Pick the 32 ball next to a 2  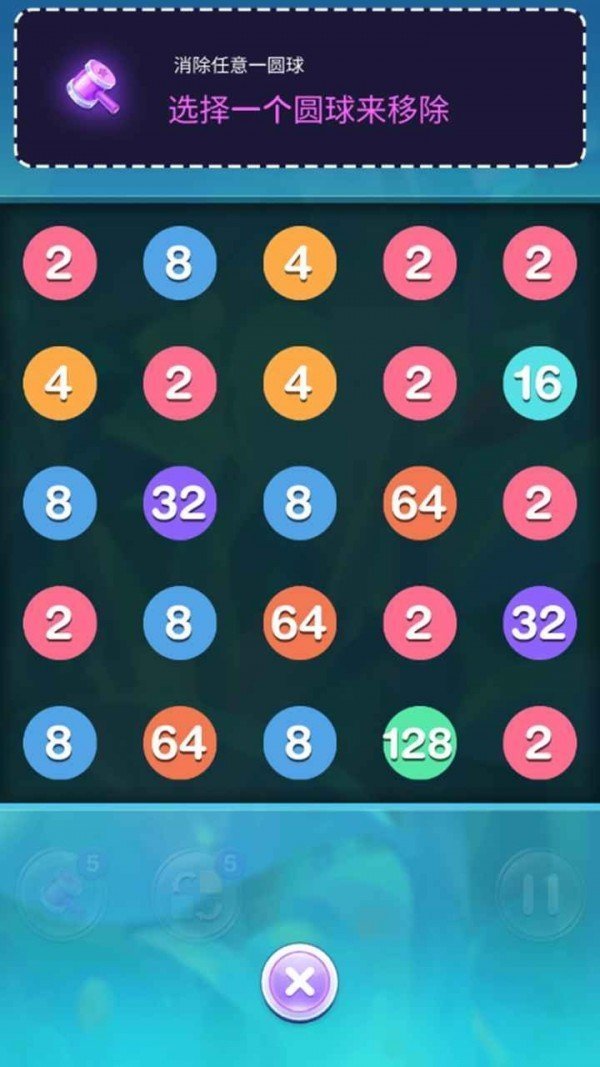pyautogui.click(x=540, y=623)
